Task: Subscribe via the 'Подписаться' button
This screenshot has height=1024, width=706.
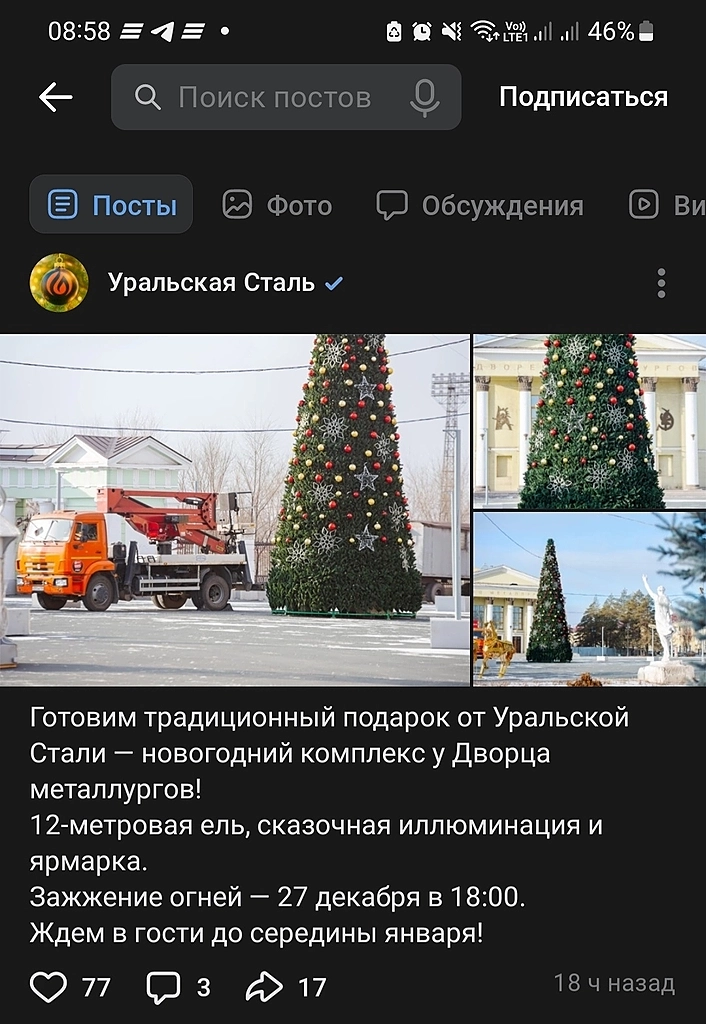Action: click(583, 97)
